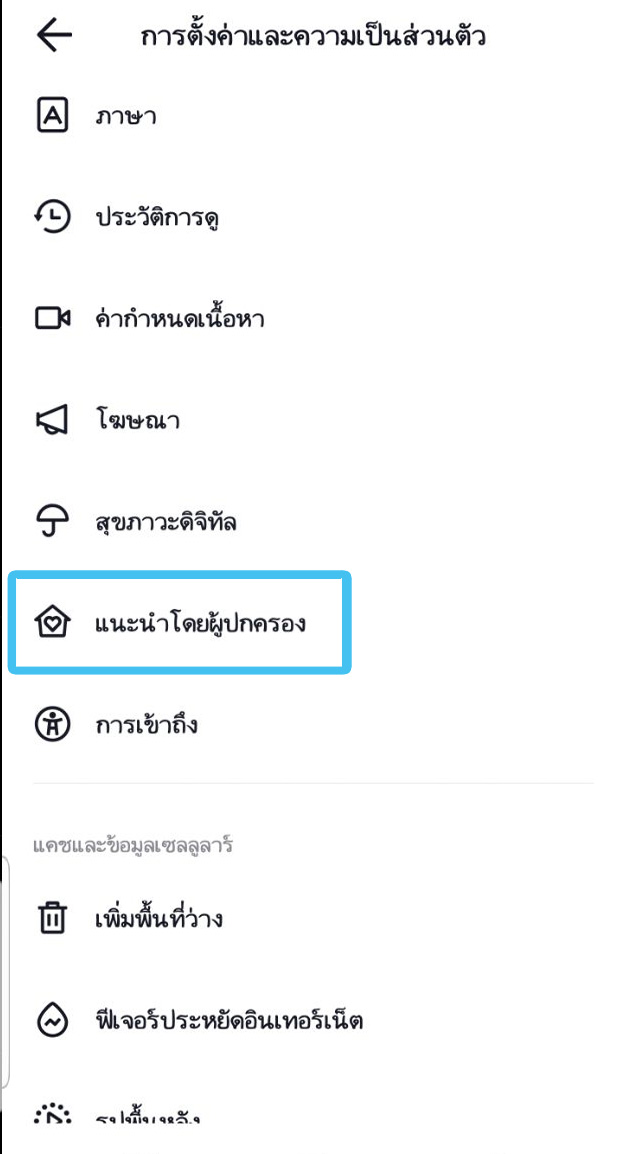623x1154 pixels.
Task: Open เพิ่มพื้นที่ว่าง free up space
Action: pos(159,919)
